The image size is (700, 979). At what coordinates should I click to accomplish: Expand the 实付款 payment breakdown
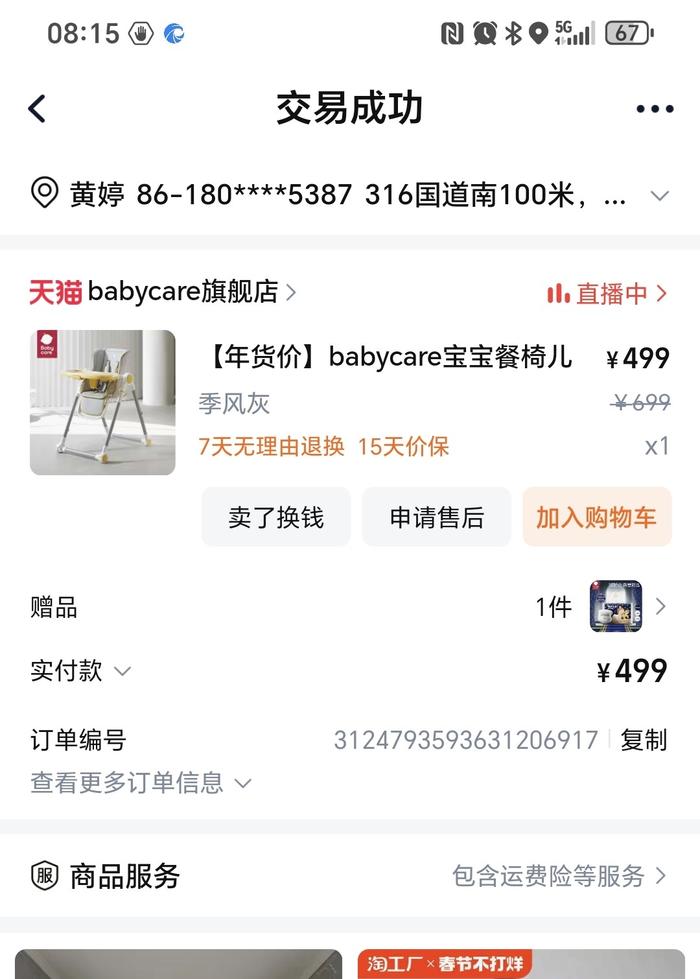(80, 671)
